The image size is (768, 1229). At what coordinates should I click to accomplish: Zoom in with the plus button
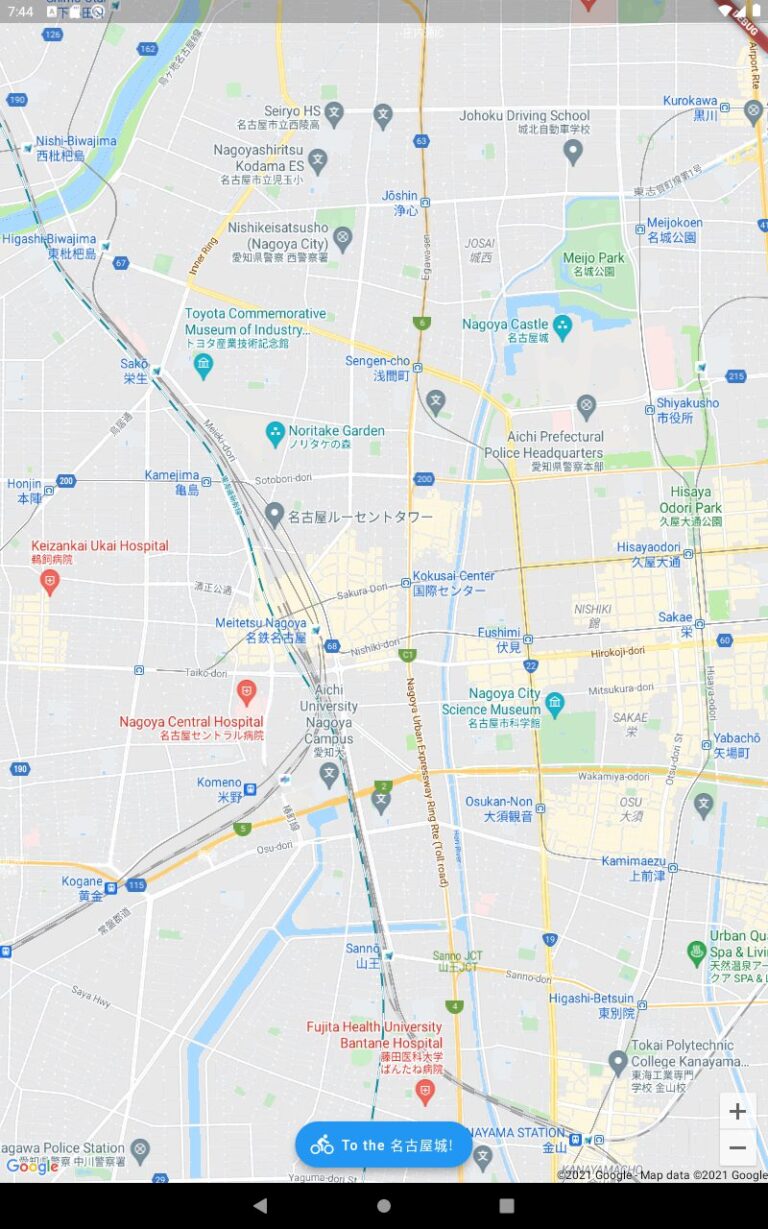tap(737, 1111)
